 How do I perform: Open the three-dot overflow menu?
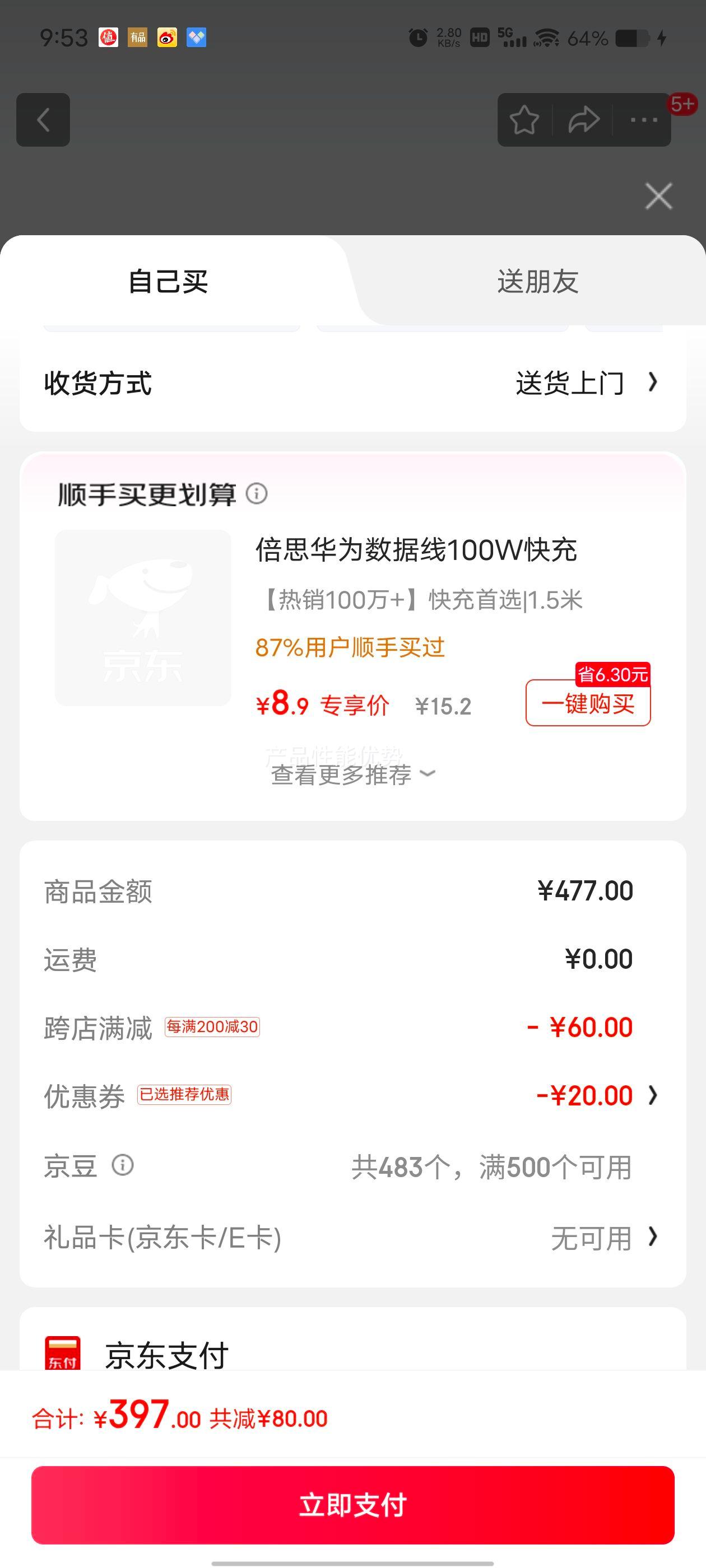point(644,119)
